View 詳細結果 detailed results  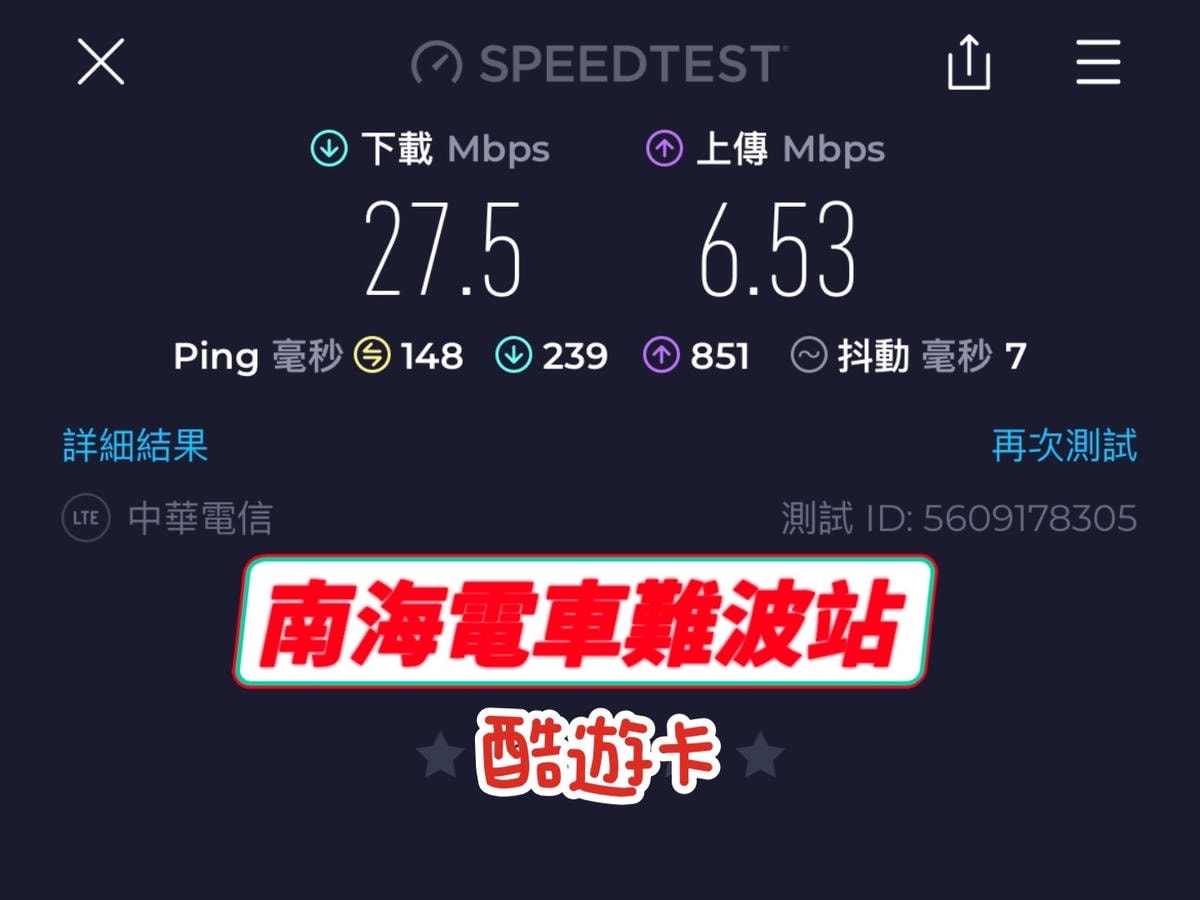(136, 446)
